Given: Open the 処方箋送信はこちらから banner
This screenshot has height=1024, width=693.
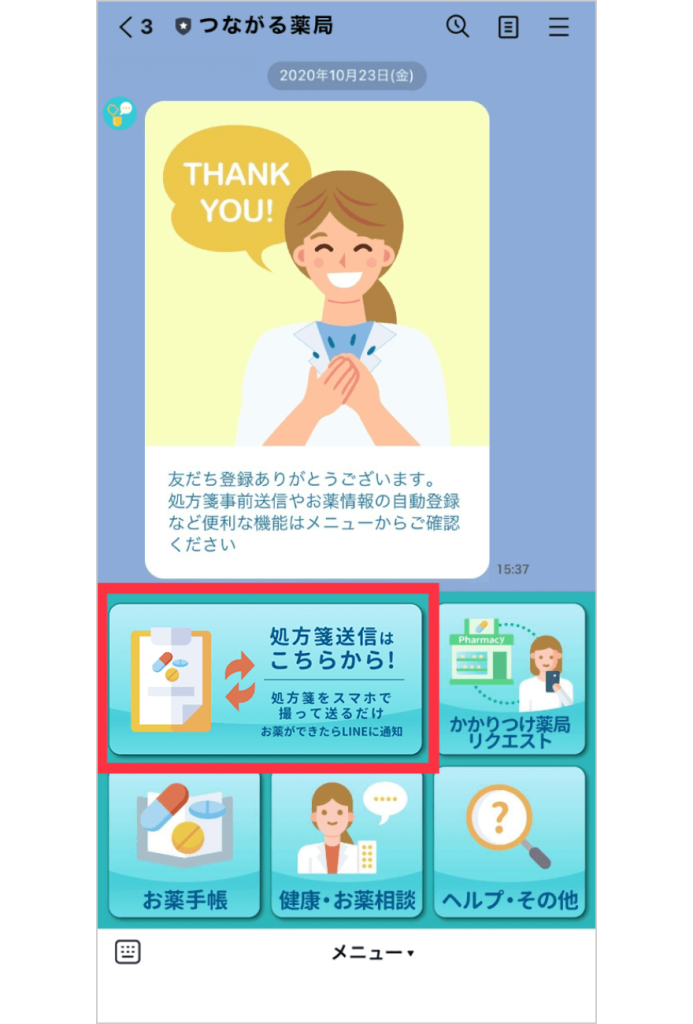Looking at the screenshot, I should point(266,679).
